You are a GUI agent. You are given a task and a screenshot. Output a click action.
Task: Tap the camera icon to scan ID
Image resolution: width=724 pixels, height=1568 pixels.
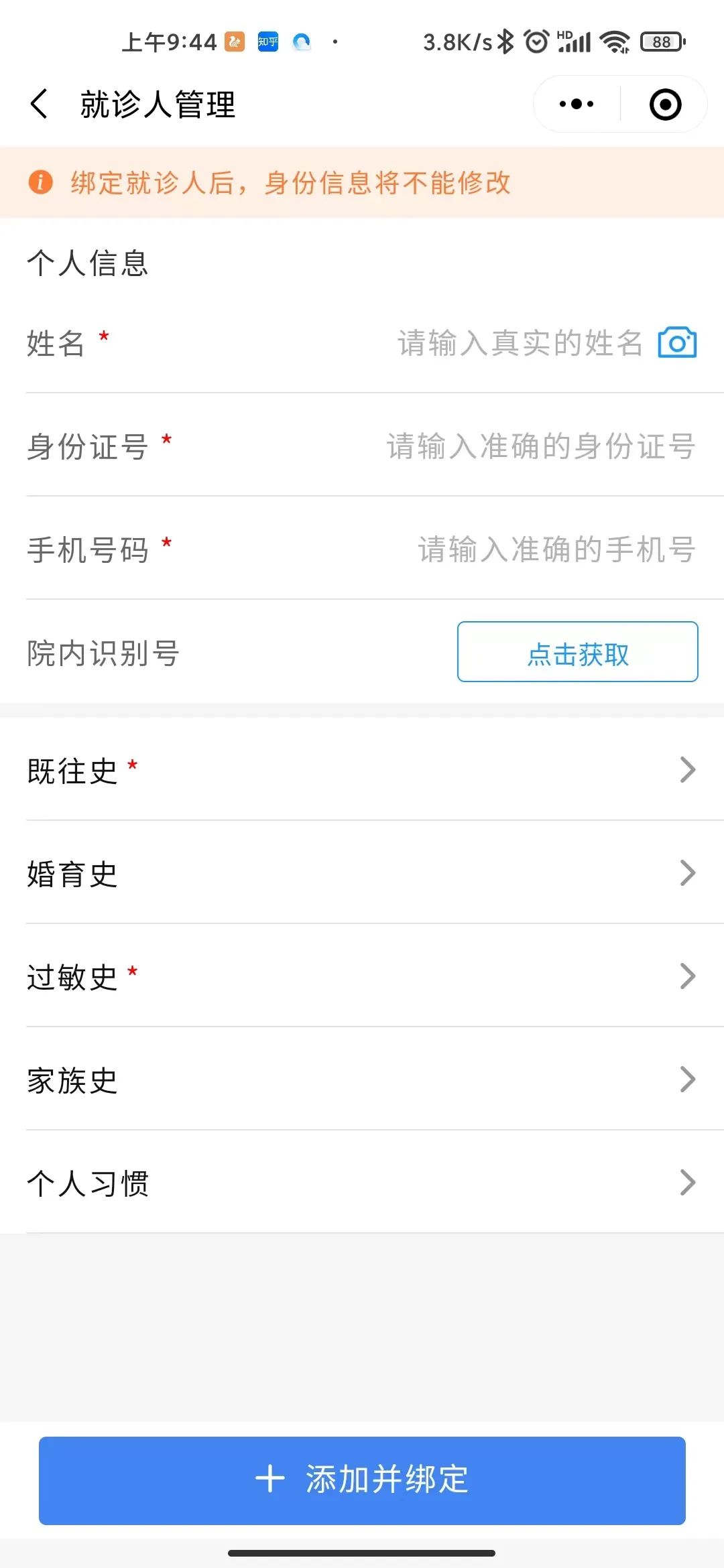[x=677, y=342]
